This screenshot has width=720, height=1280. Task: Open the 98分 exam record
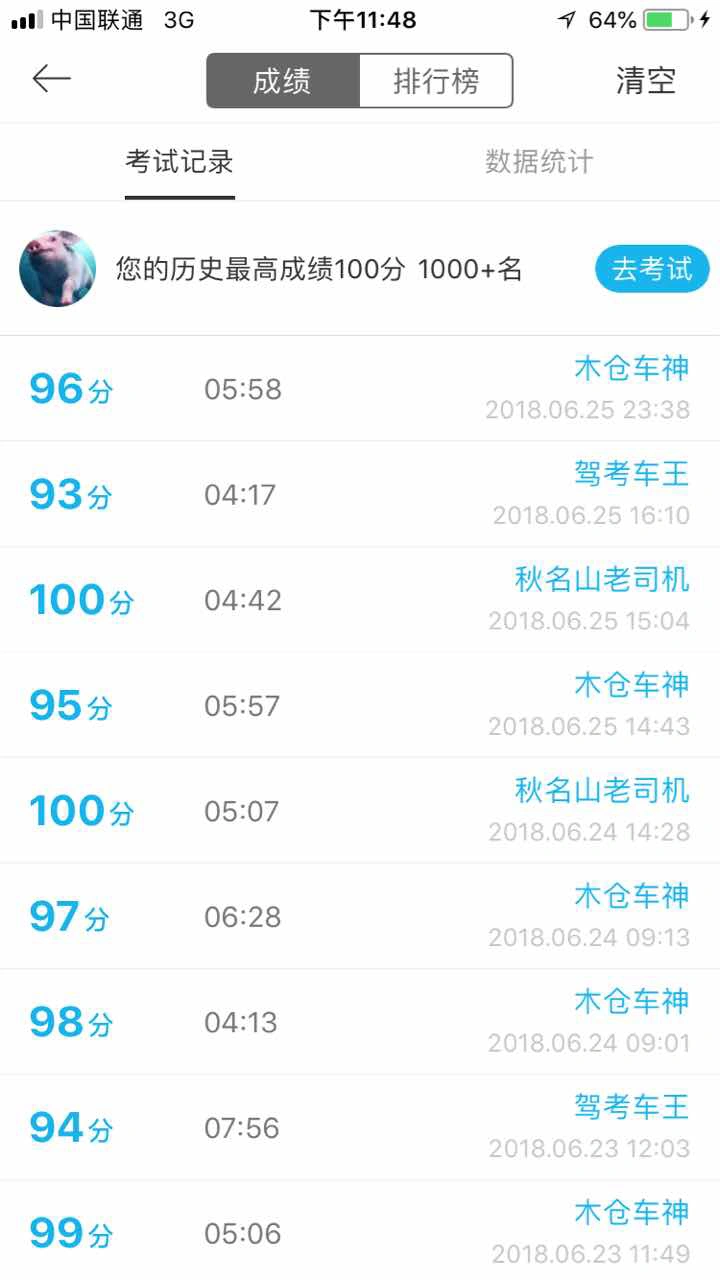click(360, 1022)
